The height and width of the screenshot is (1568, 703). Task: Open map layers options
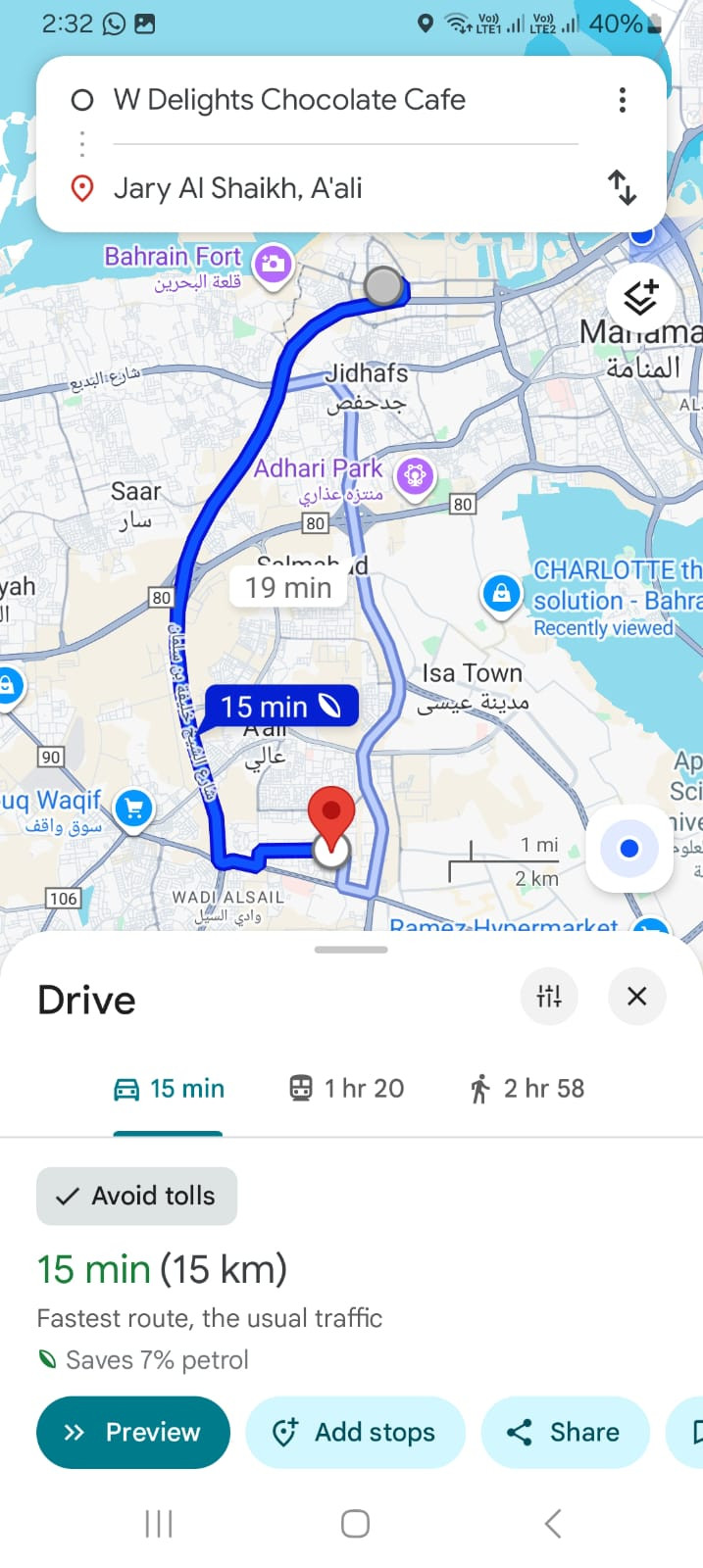[x=639, y=297]
